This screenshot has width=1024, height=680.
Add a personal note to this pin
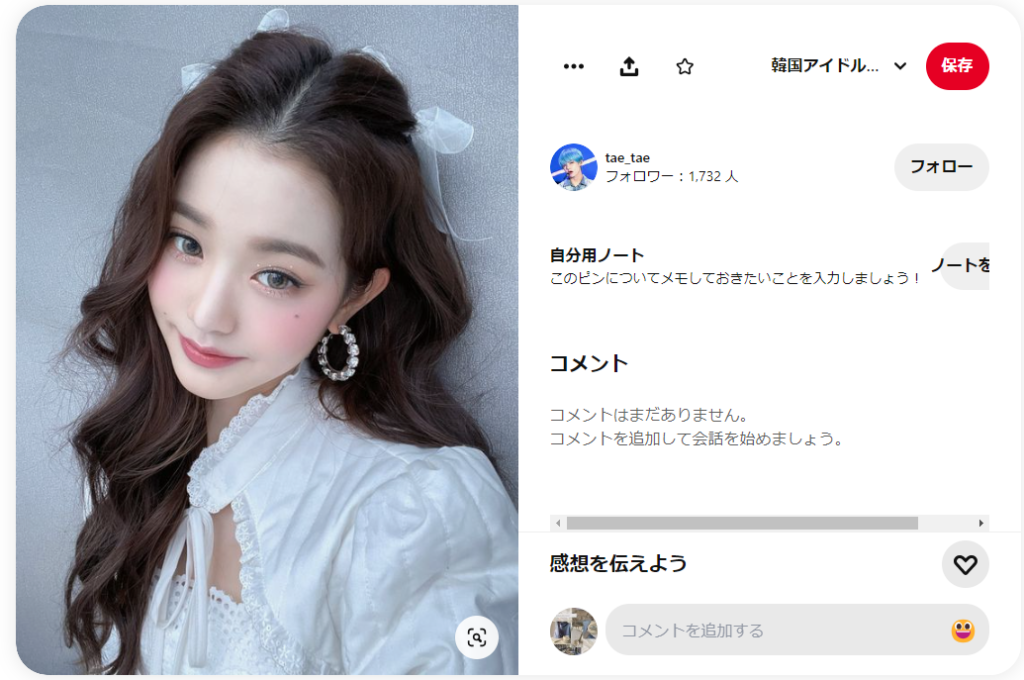tap(964, 266)
